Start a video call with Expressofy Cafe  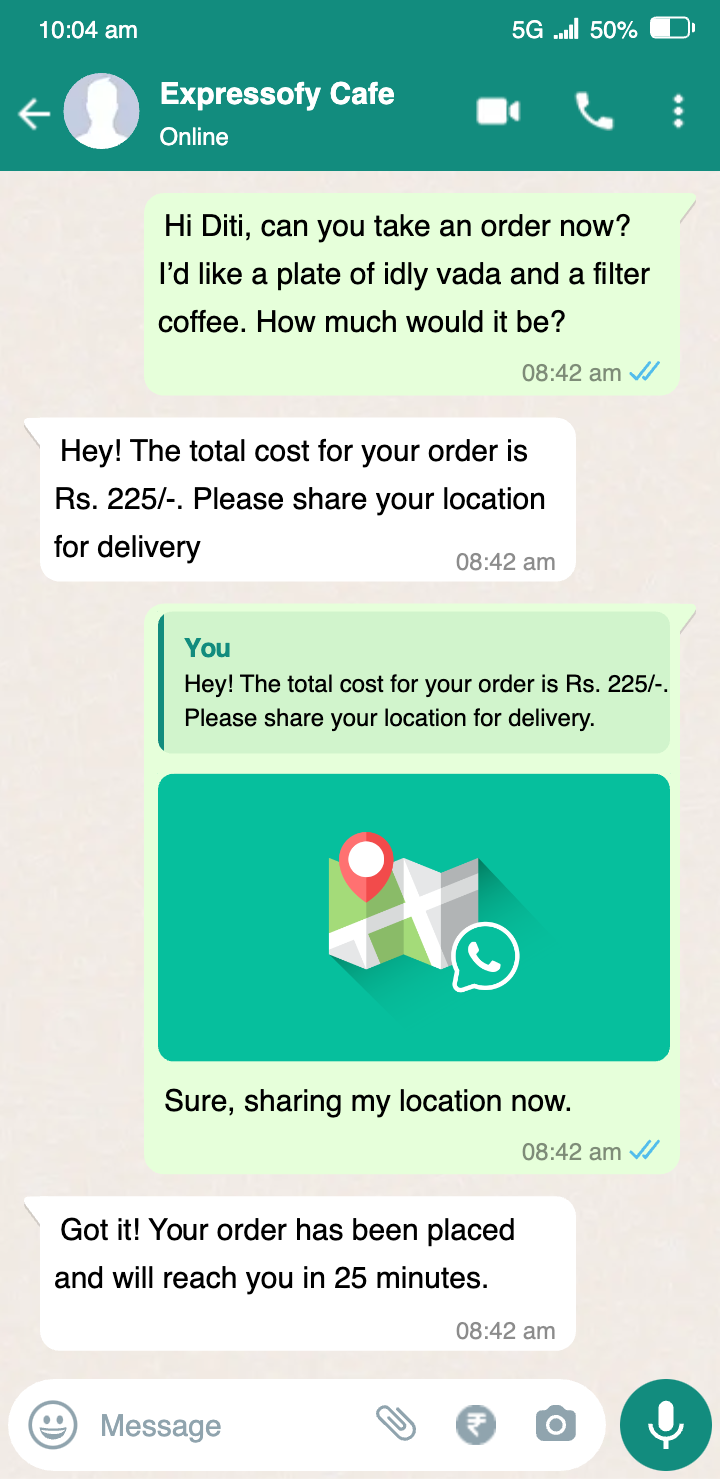coord(498,112)
